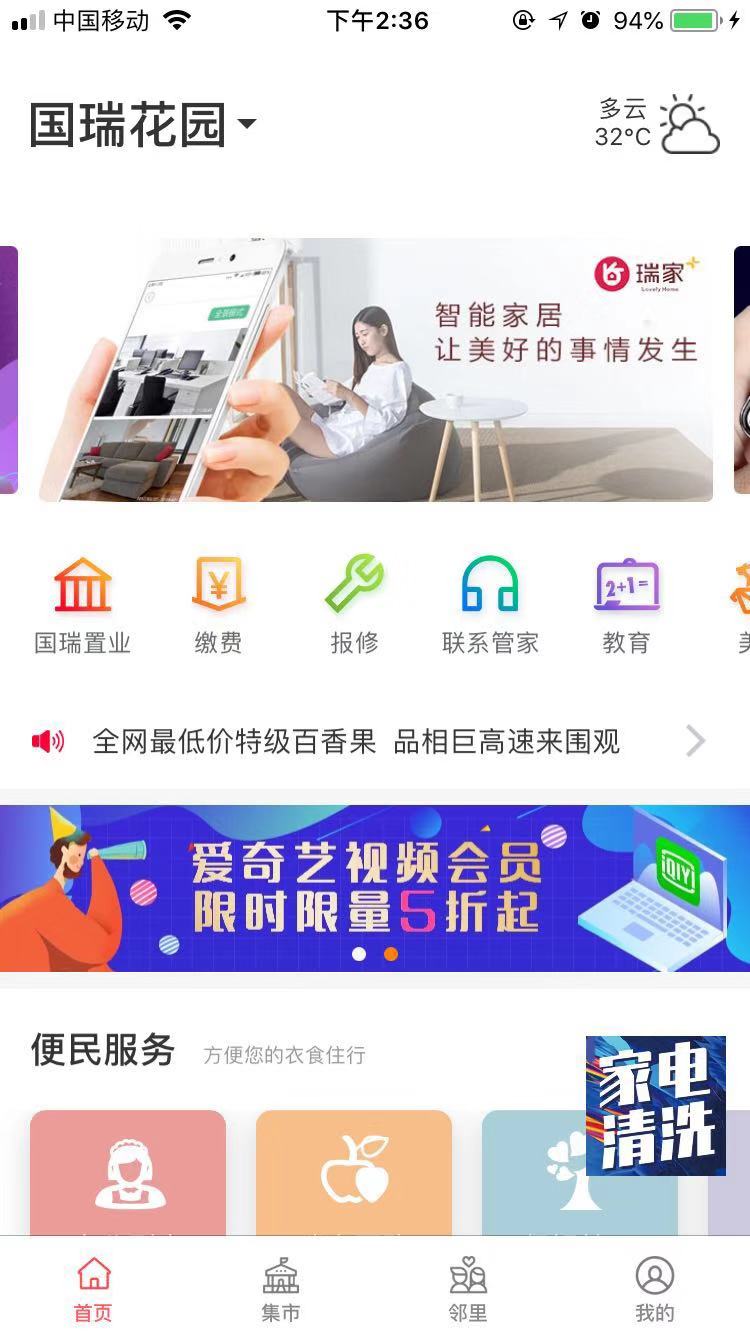Image resolution: width=750 pixels, height=1334 pixels.
Task: Open the 瑞家 smart home banner
Action: click(x=376, y=370)
